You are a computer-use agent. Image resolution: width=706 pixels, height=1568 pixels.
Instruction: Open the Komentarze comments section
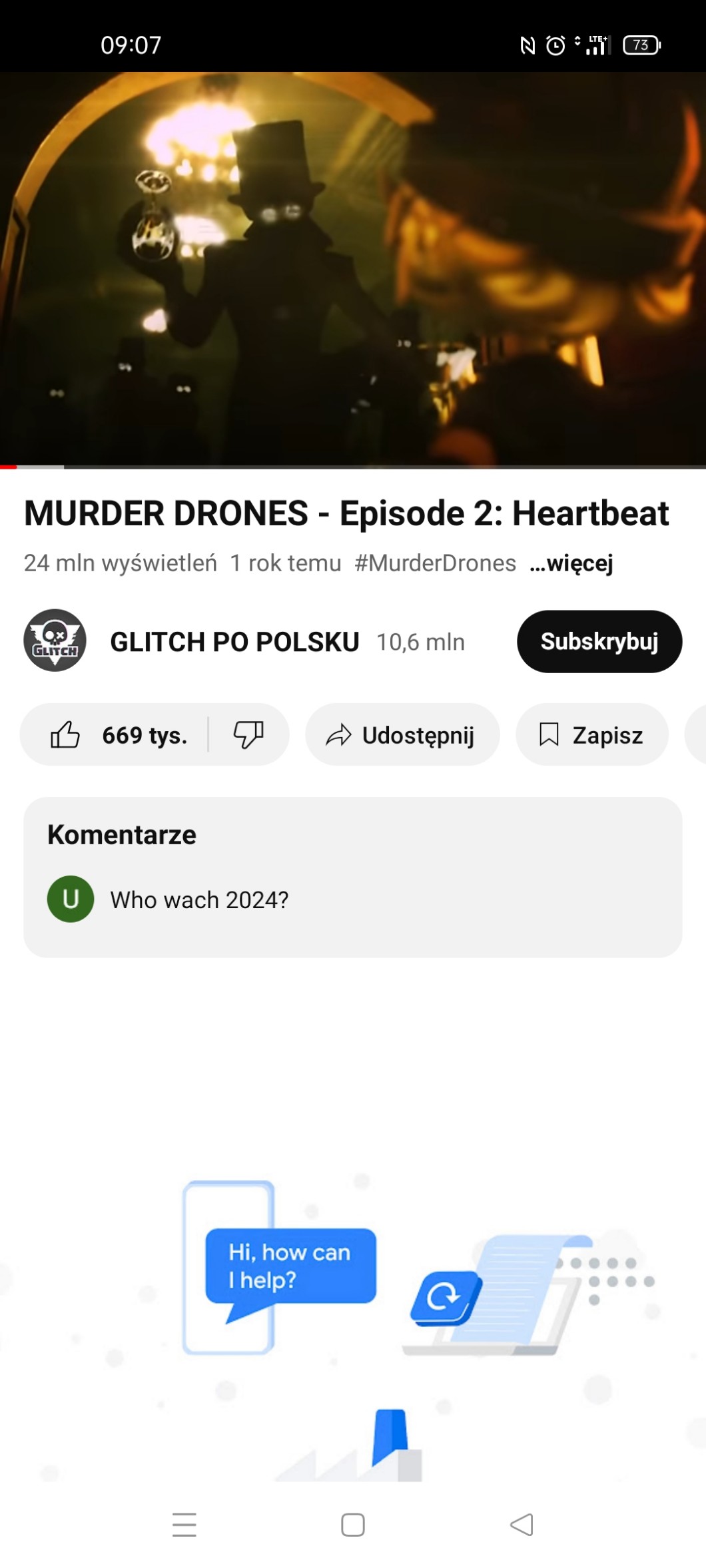352,876
